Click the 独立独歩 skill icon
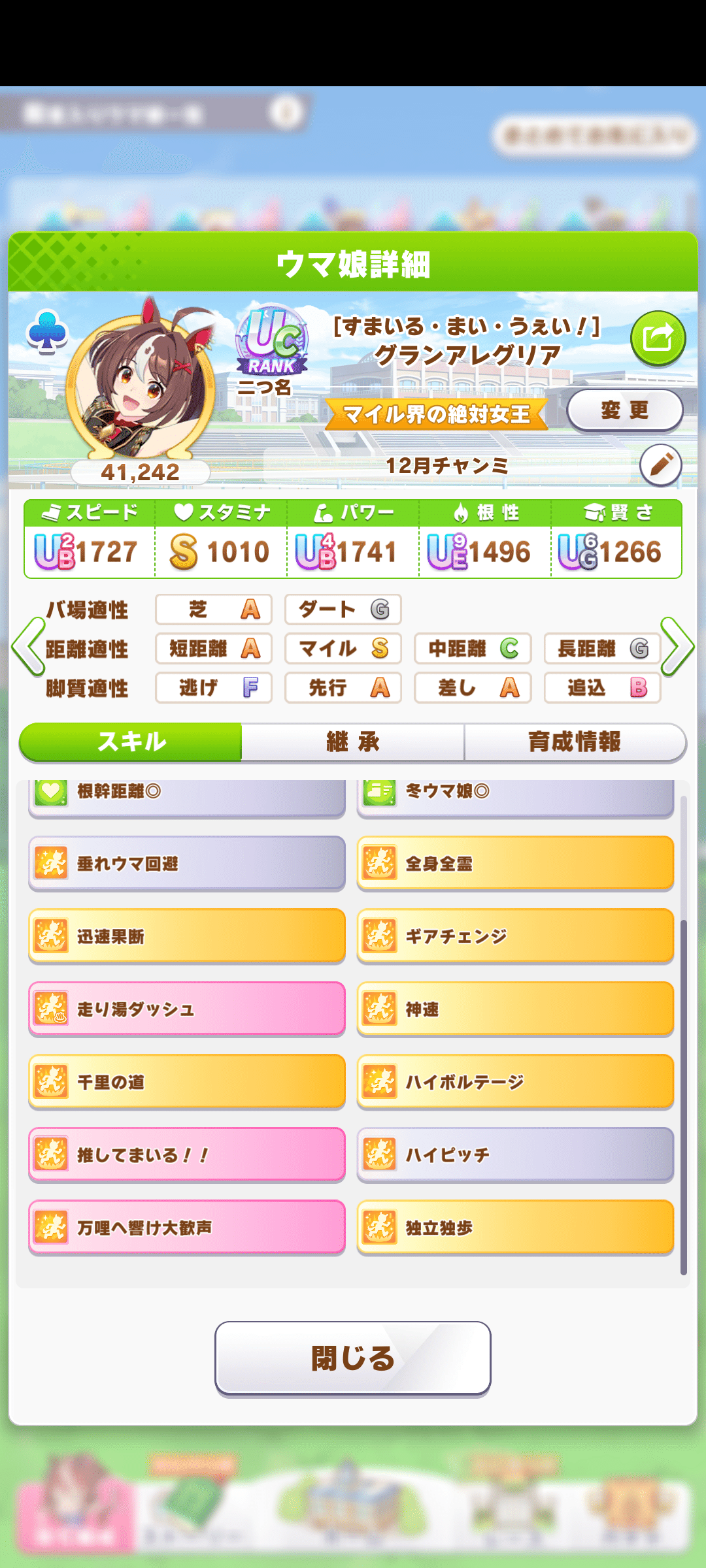The height and width of the screenshot is (1568, 706). pos(379,1227)
